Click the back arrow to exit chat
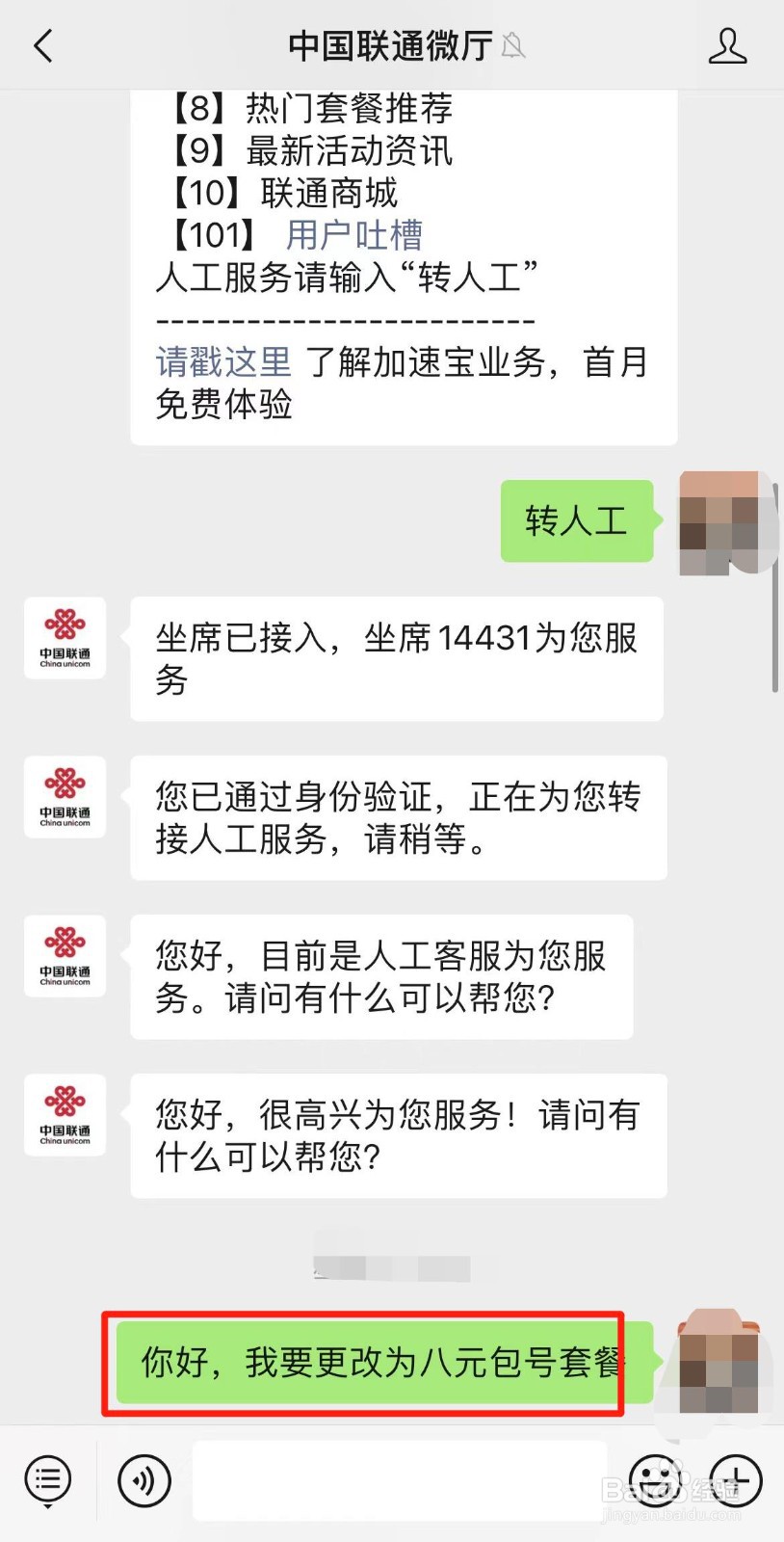This screenshot has height=1542, width=784. click(x=40, y=44)
